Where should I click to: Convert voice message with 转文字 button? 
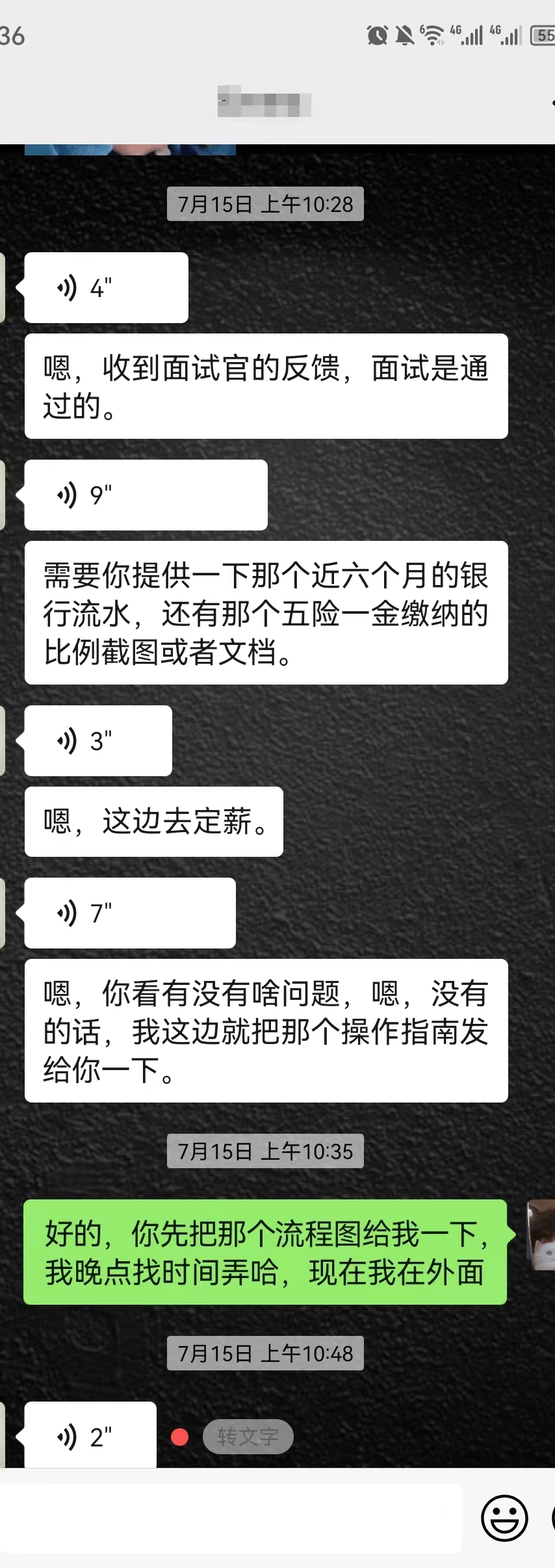tap(248, 1437)
